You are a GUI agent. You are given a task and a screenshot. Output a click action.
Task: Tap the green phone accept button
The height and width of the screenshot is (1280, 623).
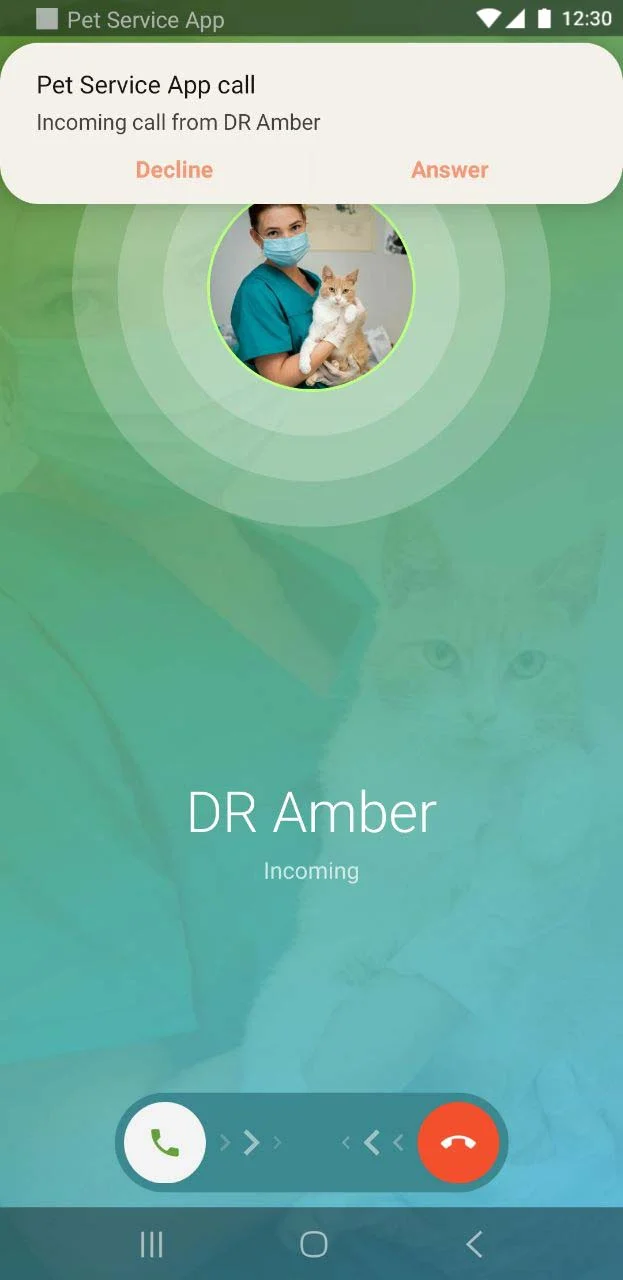pyautogui.click(x=165, y=1142)
